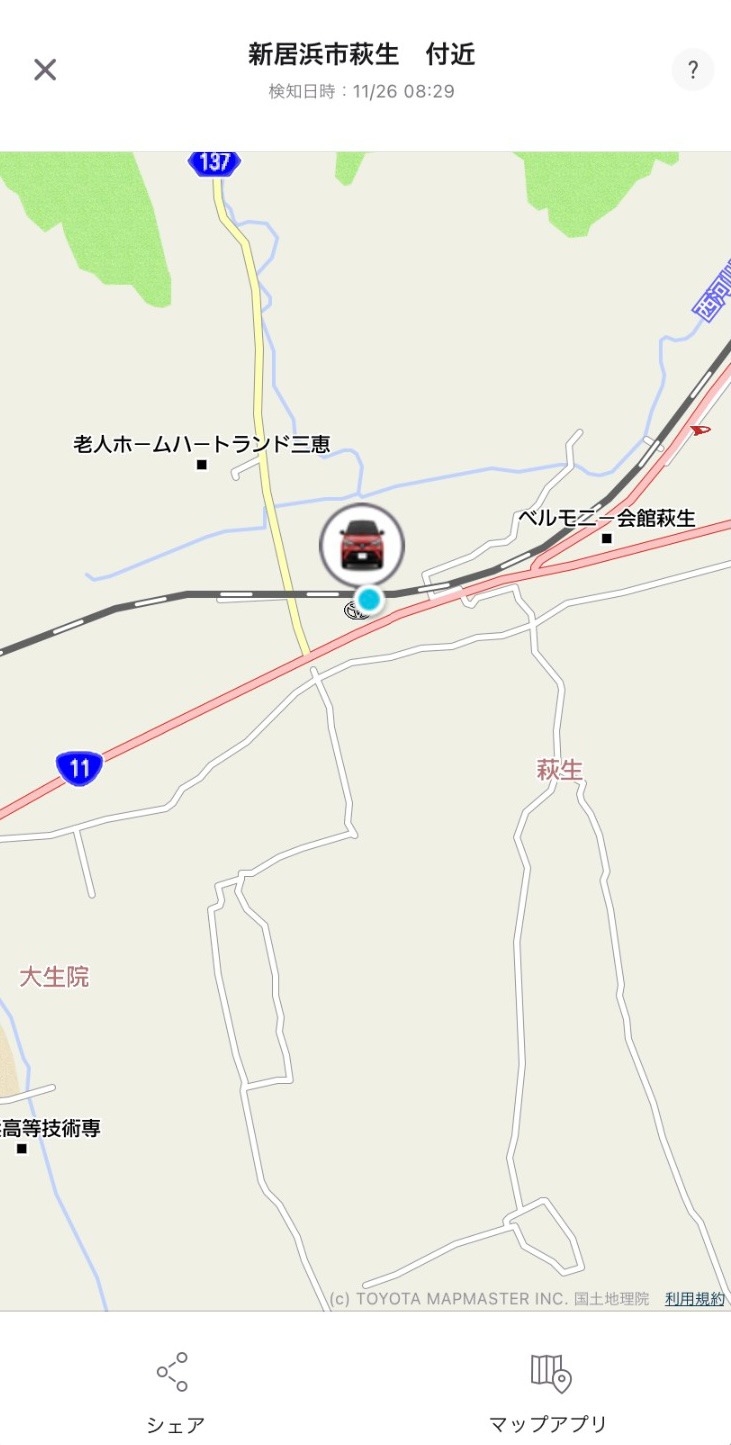Viewport: 731px width, 1445px height.
Task: Close the vehicle location screen
Action: coord(45,69)
